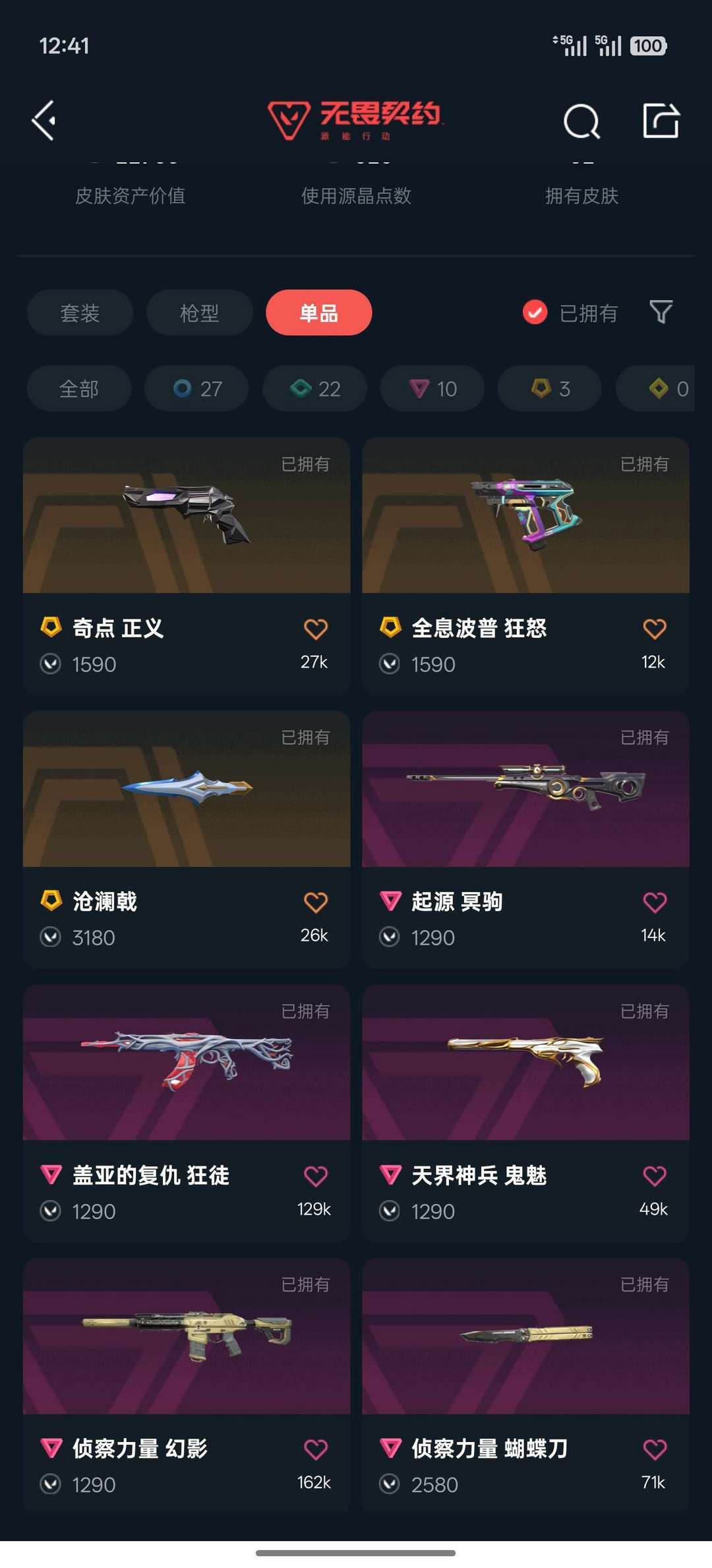The image size is (712, 1568).
Task: Open the 奇点 正义 skin card
Action: (187, 516)
